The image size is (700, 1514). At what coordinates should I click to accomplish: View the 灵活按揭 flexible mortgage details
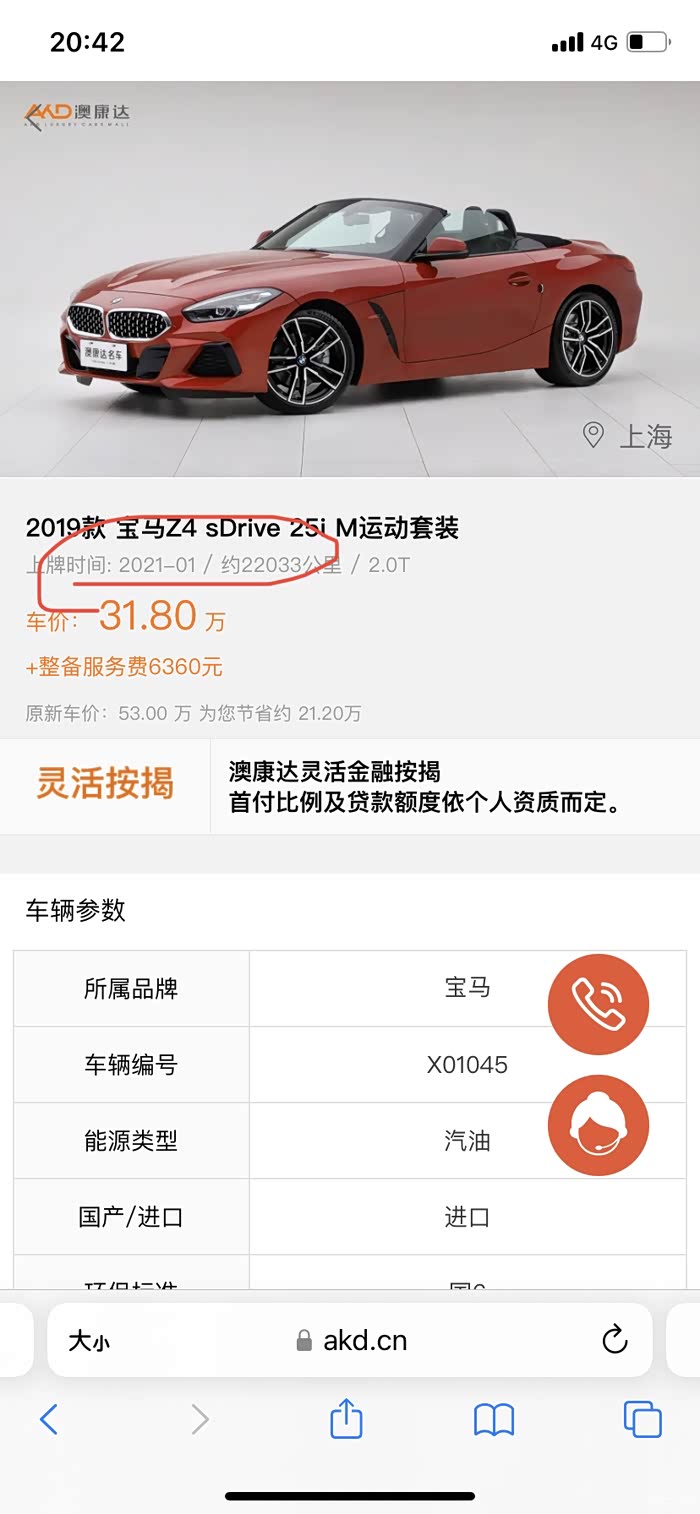coord(105,784)
